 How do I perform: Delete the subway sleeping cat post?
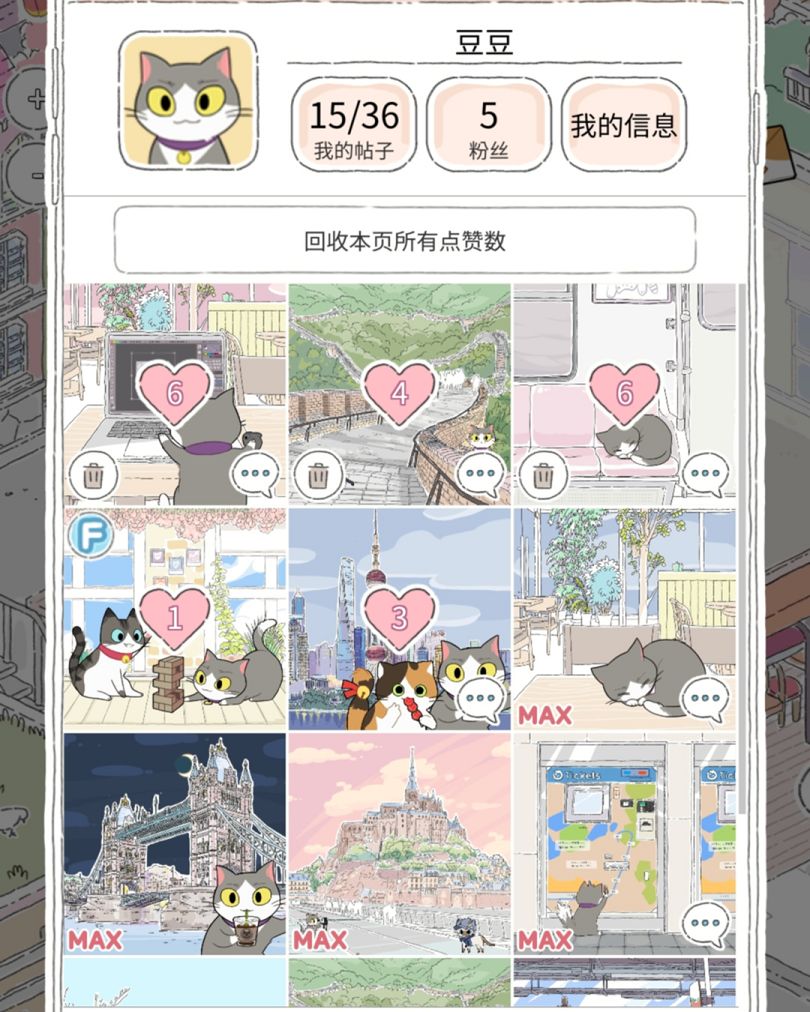(543, 475)
